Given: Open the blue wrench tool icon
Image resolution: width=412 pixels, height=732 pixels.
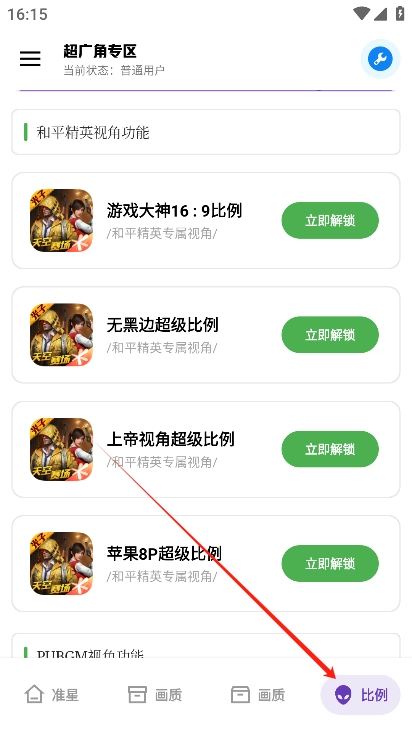Looking at the screenshot, I should (380, 59).
